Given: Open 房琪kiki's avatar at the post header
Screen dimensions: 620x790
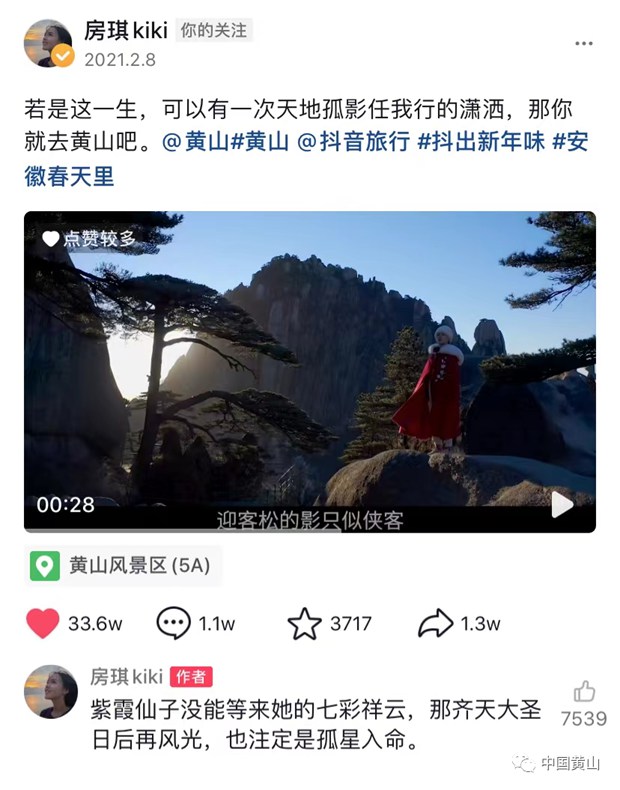Looking at the screenshot, I should [48, 43].
